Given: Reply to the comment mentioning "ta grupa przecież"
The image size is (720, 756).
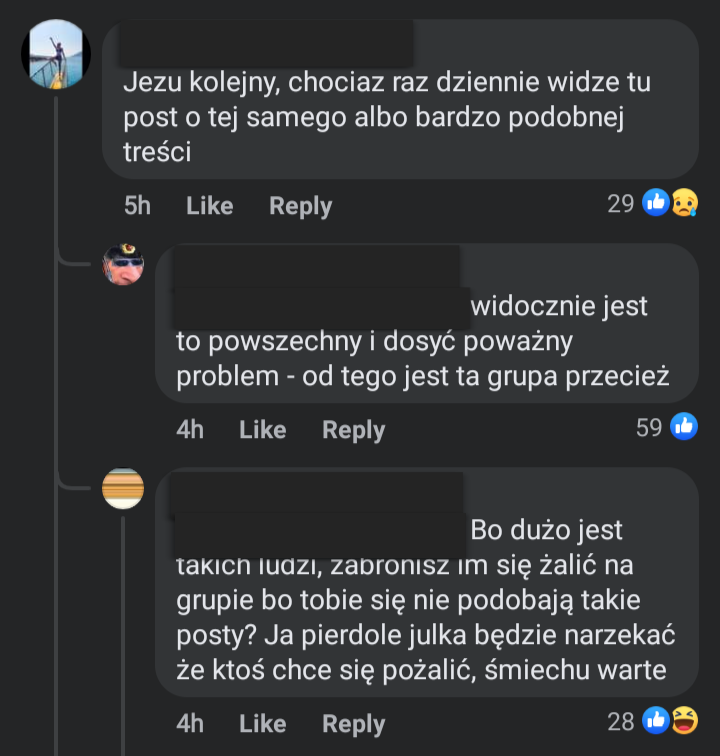Looking at the screenshot, I should coord(353,430).
